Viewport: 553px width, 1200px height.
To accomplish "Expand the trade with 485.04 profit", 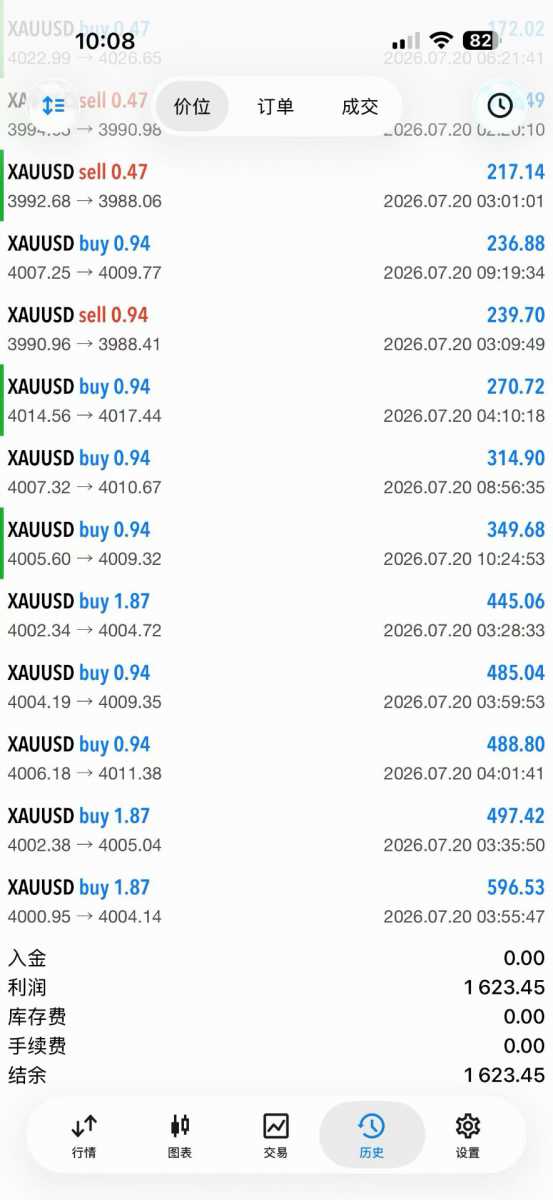I will tap(276, 687).
